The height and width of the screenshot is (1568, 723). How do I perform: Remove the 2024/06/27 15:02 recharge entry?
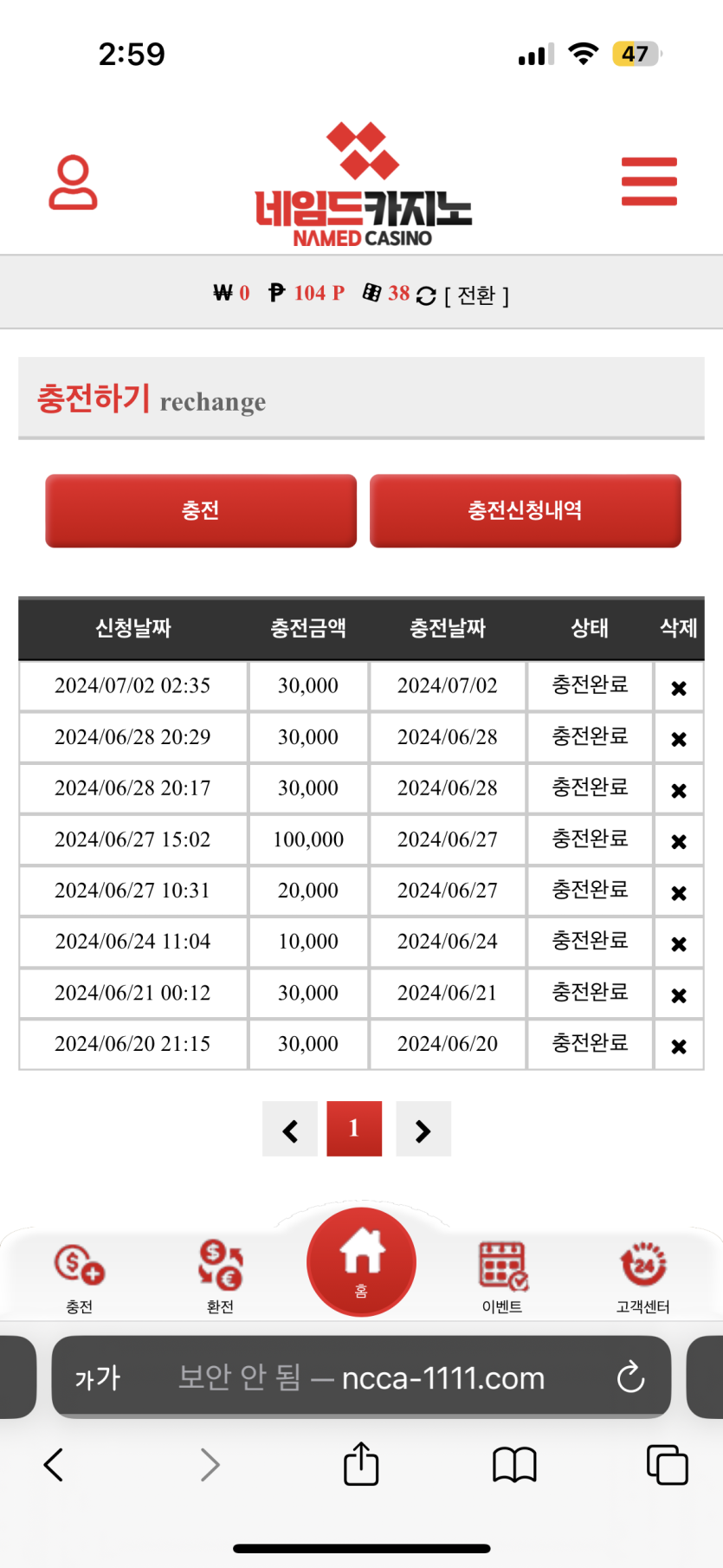click(679, 841)
